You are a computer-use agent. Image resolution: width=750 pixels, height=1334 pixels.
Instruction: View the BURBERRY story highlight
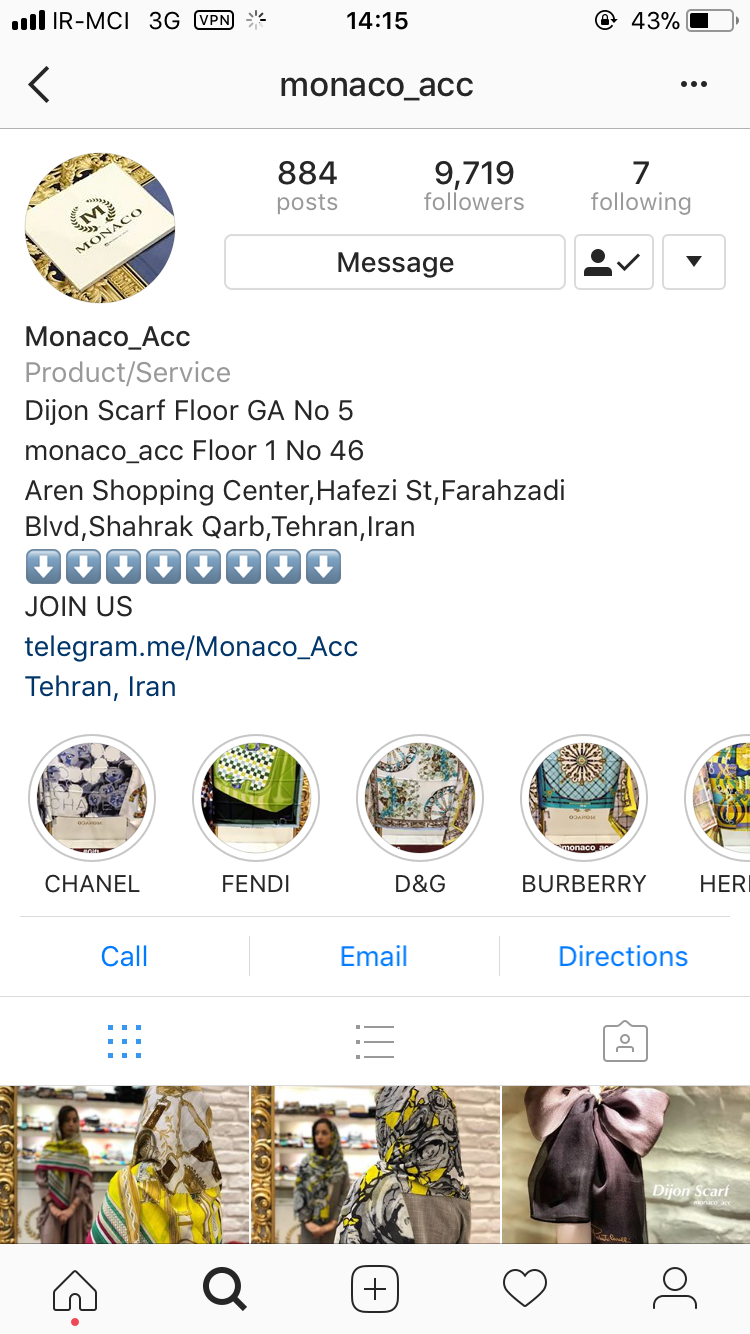click(x=584, y=798)
